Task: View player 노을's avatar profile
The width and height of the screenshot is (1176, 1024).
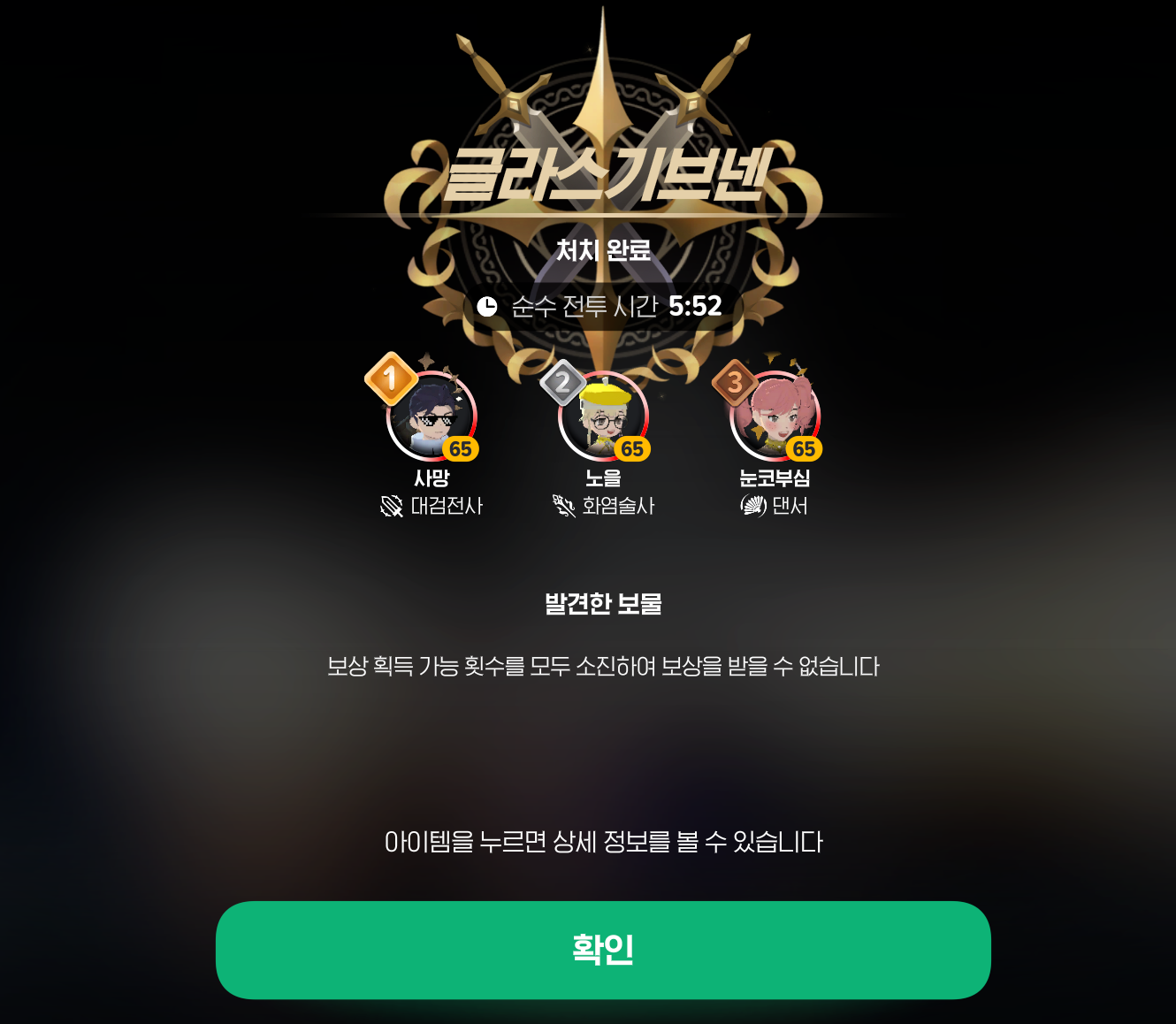Action: tap(603, 416)
